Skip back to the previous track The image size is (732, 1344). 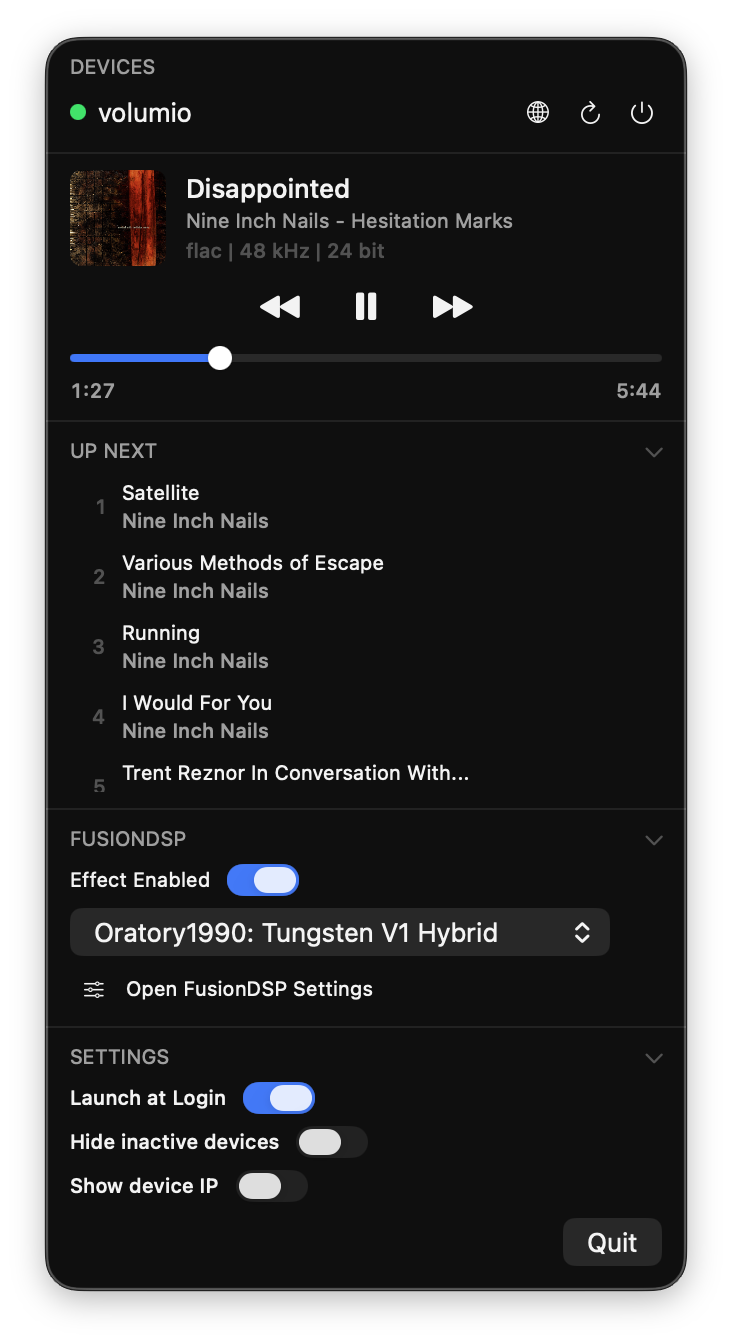click(280, 307)
